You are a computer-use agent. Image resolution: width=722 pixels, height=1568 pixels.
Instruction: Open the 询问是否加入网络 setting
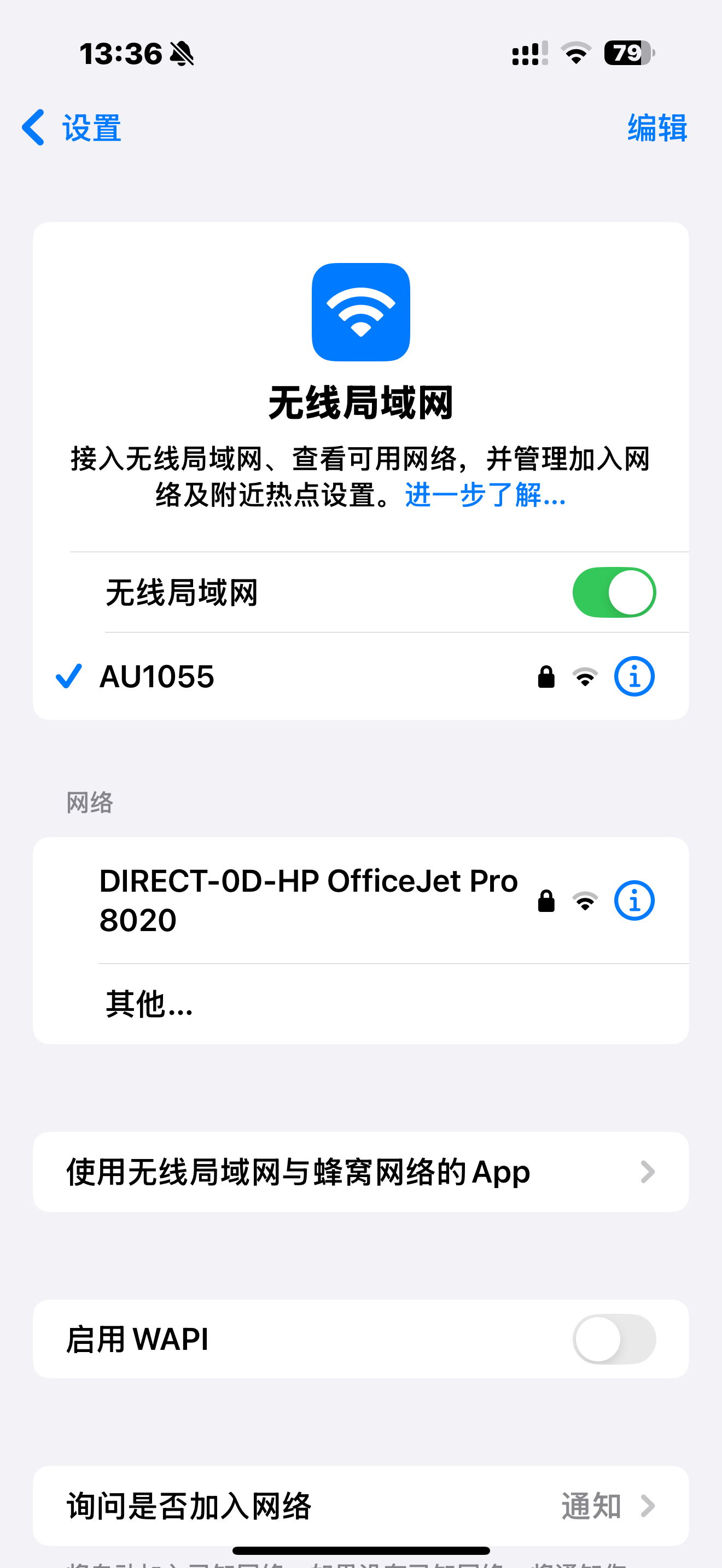point(360,1506)
